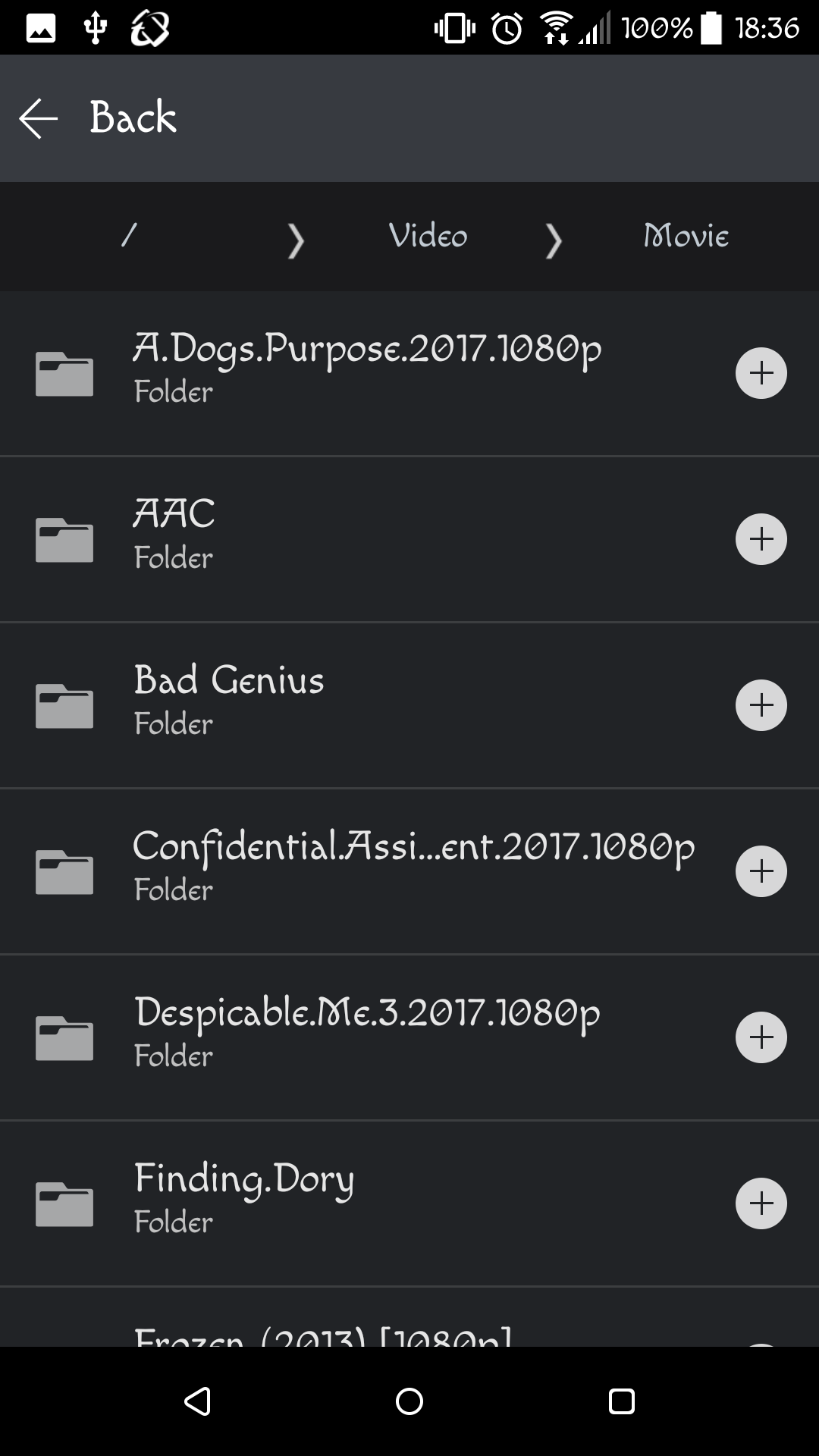Open the Confidential.Assi...ent.2017.1080p folder
The width and height of the screenshot is (819, 1456).
[x=409, y=871]
